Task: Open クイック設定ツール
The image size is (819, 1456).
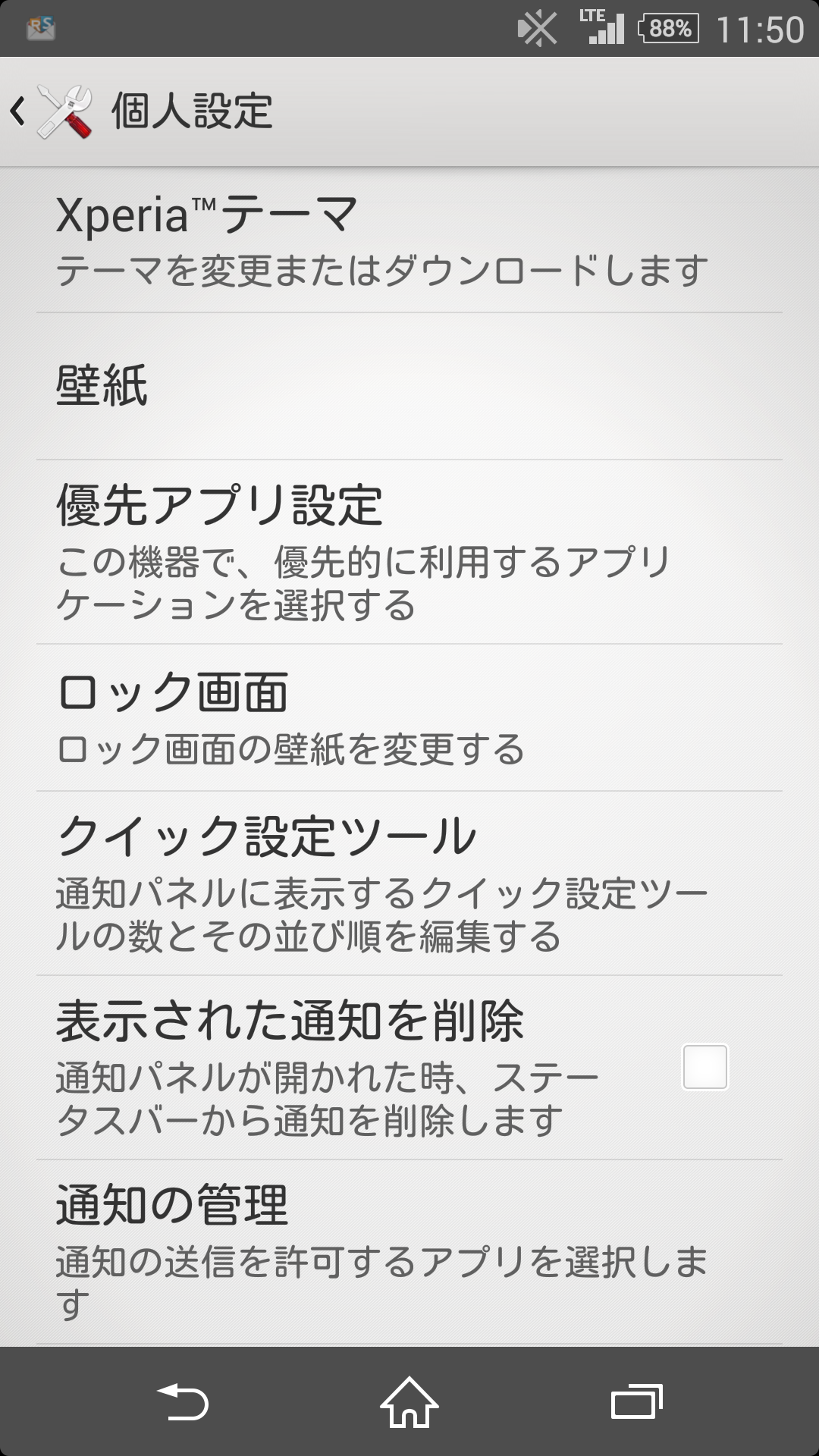Action: pos(409,883)
